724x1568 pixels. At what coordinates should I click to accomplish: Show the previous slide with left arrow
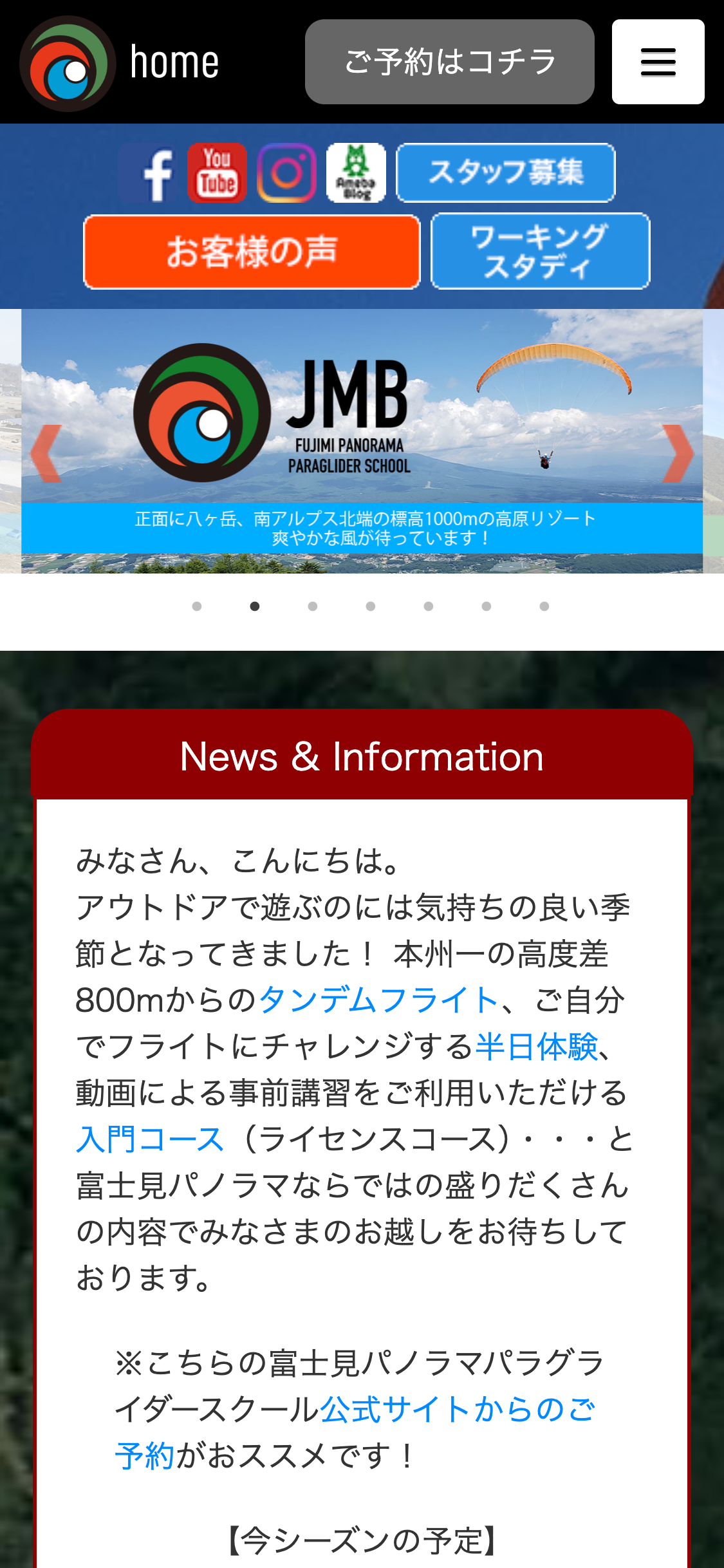(46, 453)
